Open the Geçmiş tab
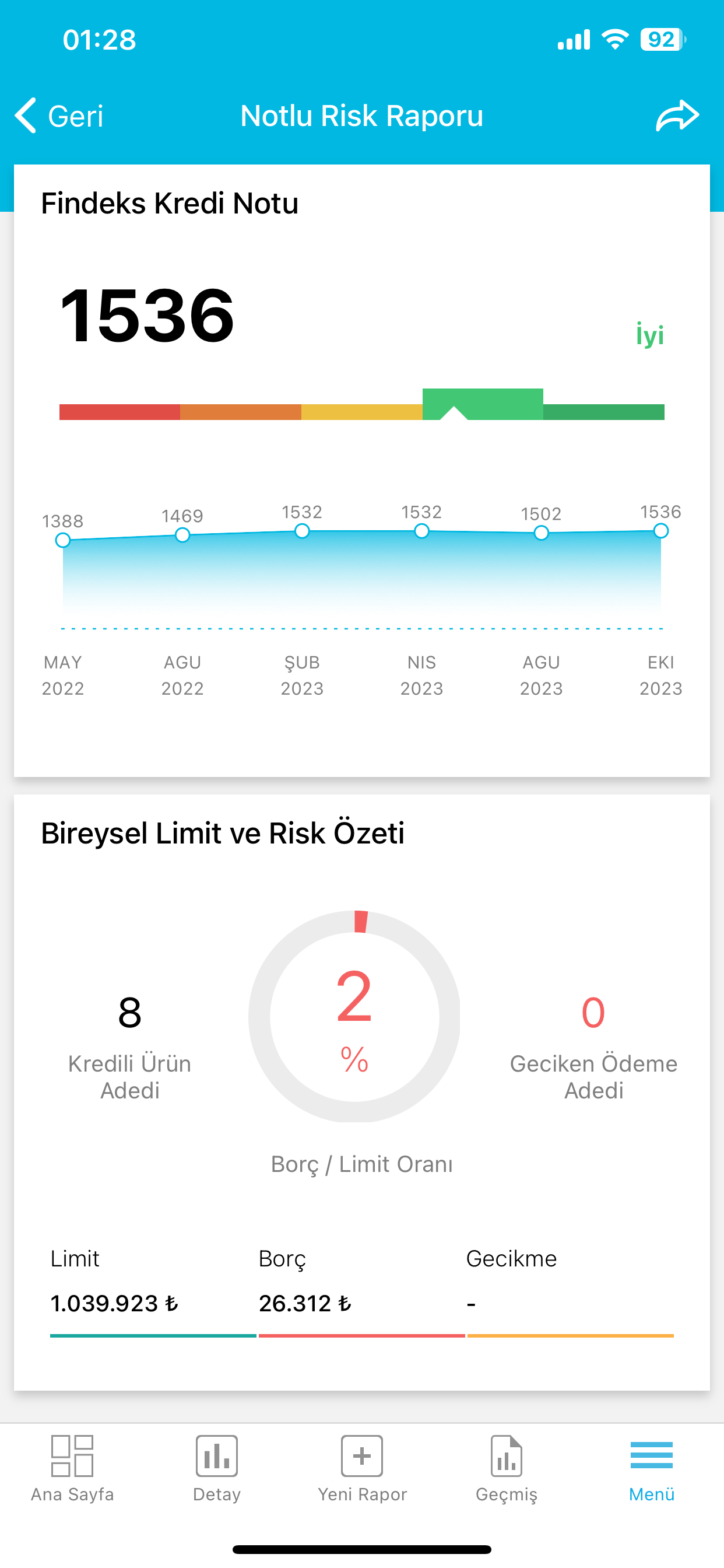This screenshot has width=724, height=1568. coord(506,1469)
